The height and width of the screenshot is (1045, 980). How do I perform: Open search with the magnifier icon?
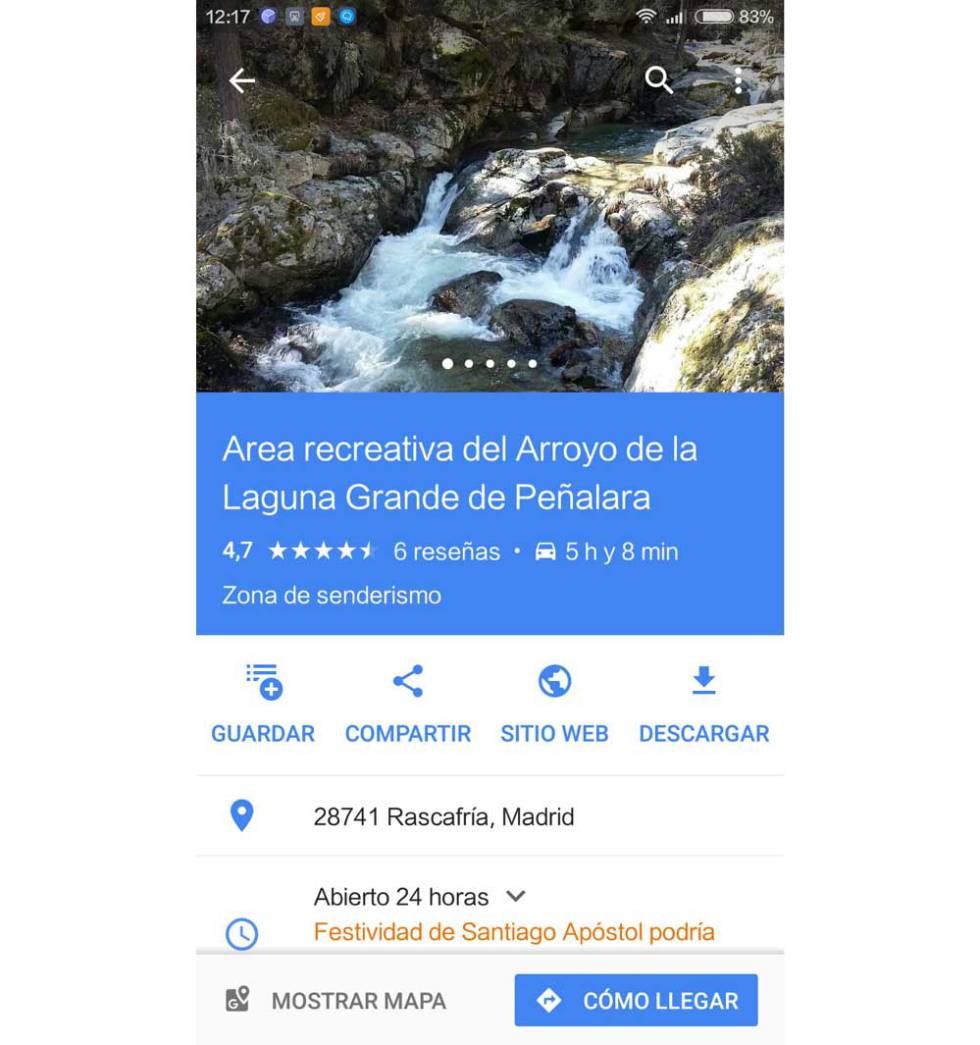(x=658, y=80)
